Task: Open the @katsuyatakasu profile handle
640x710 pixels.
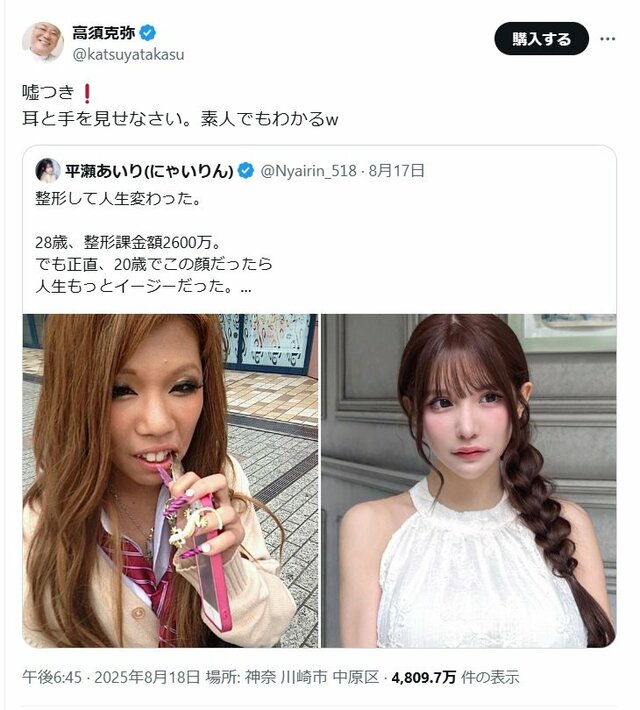Action: 128,54
